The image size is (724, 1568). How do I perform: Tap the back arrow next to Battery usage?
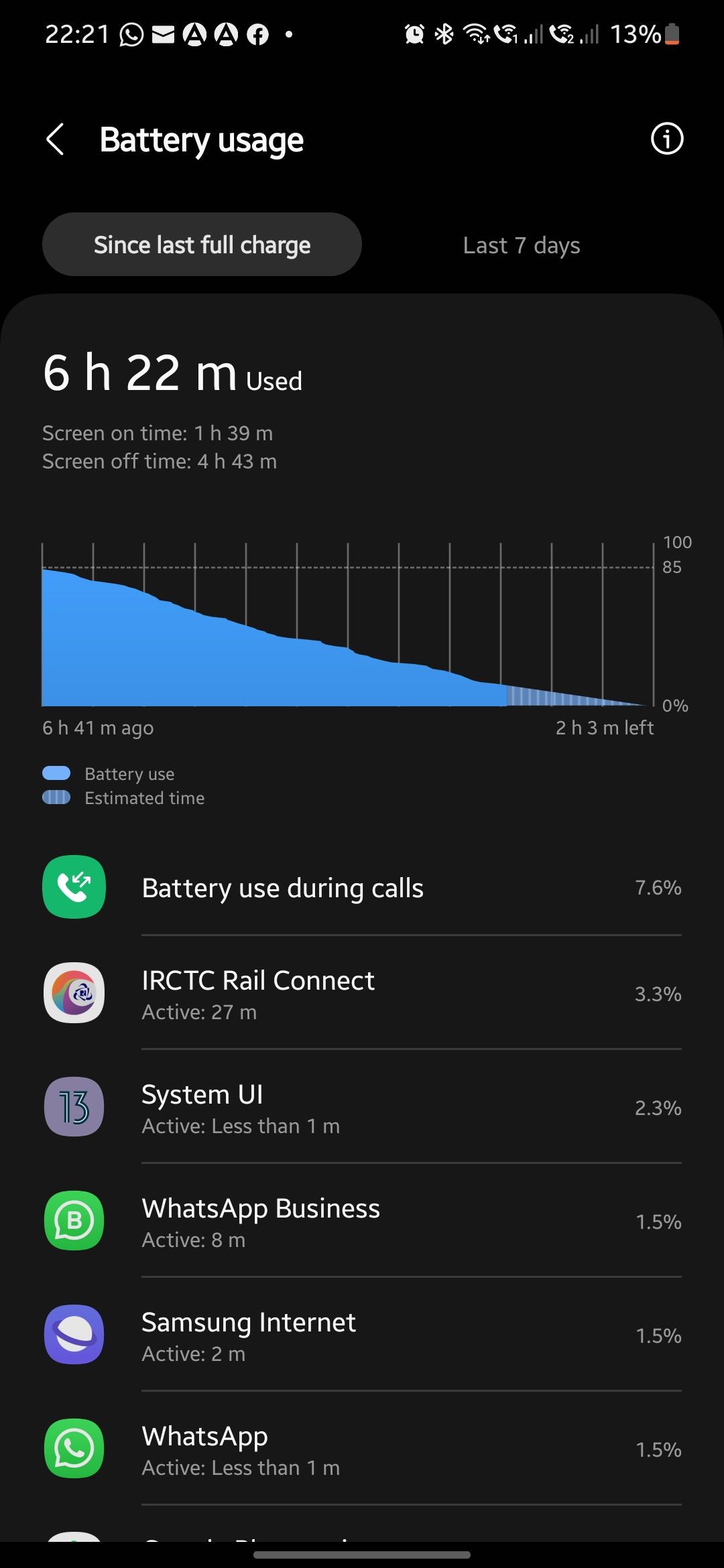tap(56, 139)
